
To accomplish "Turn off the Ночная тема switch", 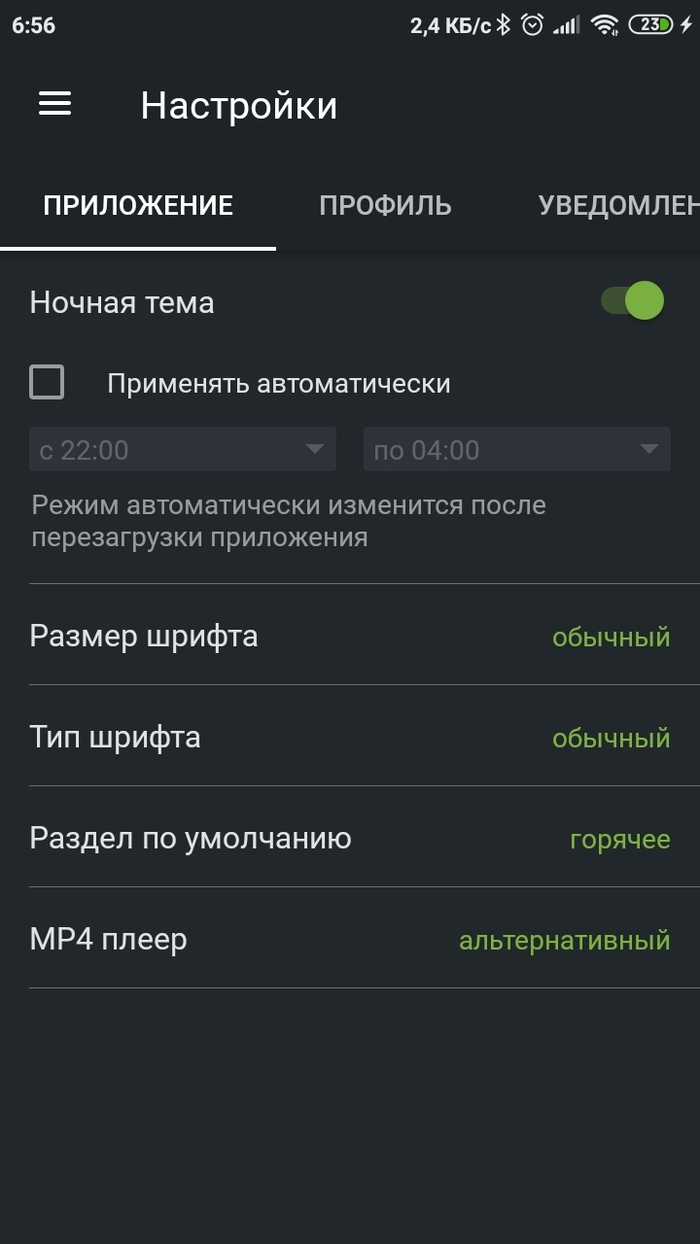I will click(x=634, y=301).
